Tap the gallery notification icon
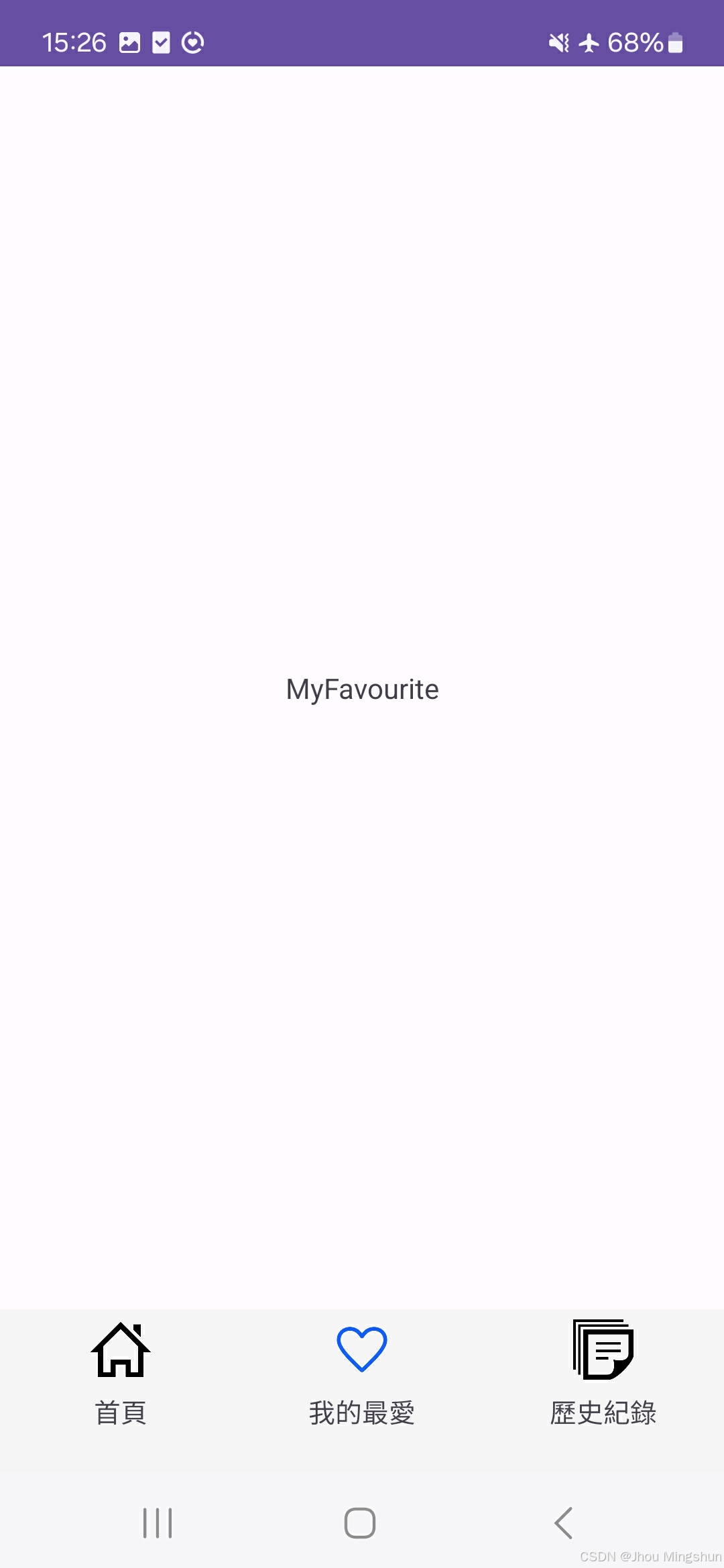724x1568 pixels. point(130,42)
